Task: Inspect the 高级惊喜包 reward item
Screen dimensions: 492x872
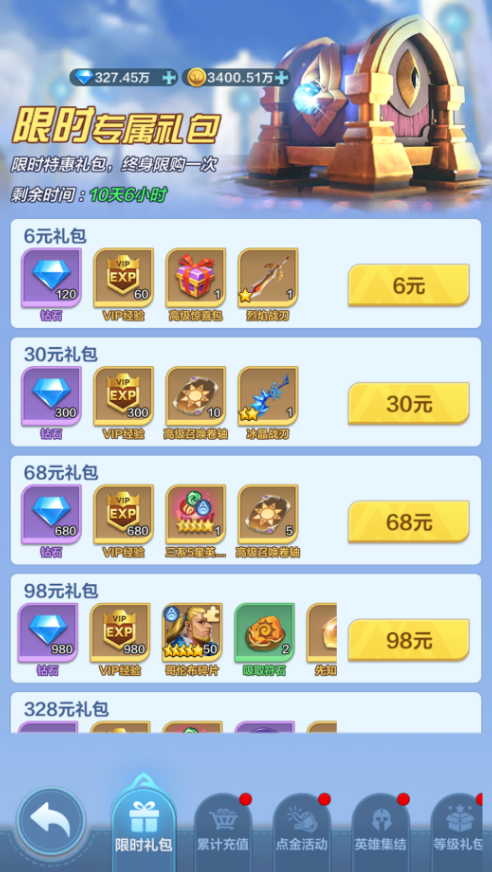Action: click(x=196, y=278)
